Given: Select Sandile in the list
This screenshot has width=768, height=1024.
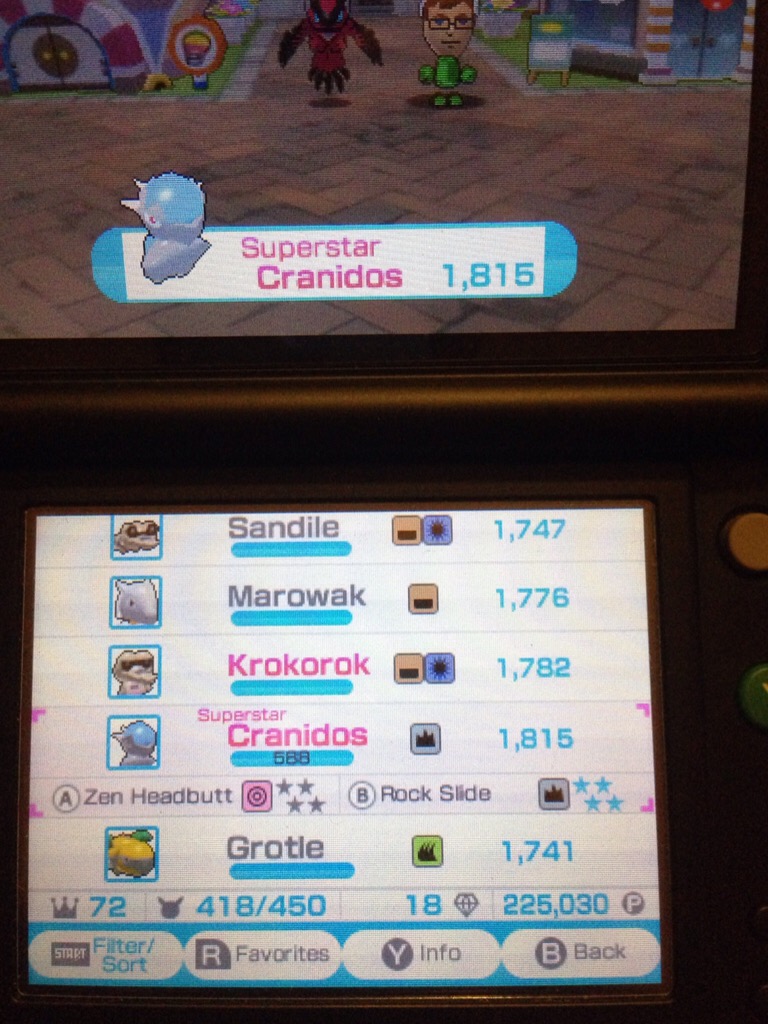Looking at the screenshot, I should coord(340,532).
